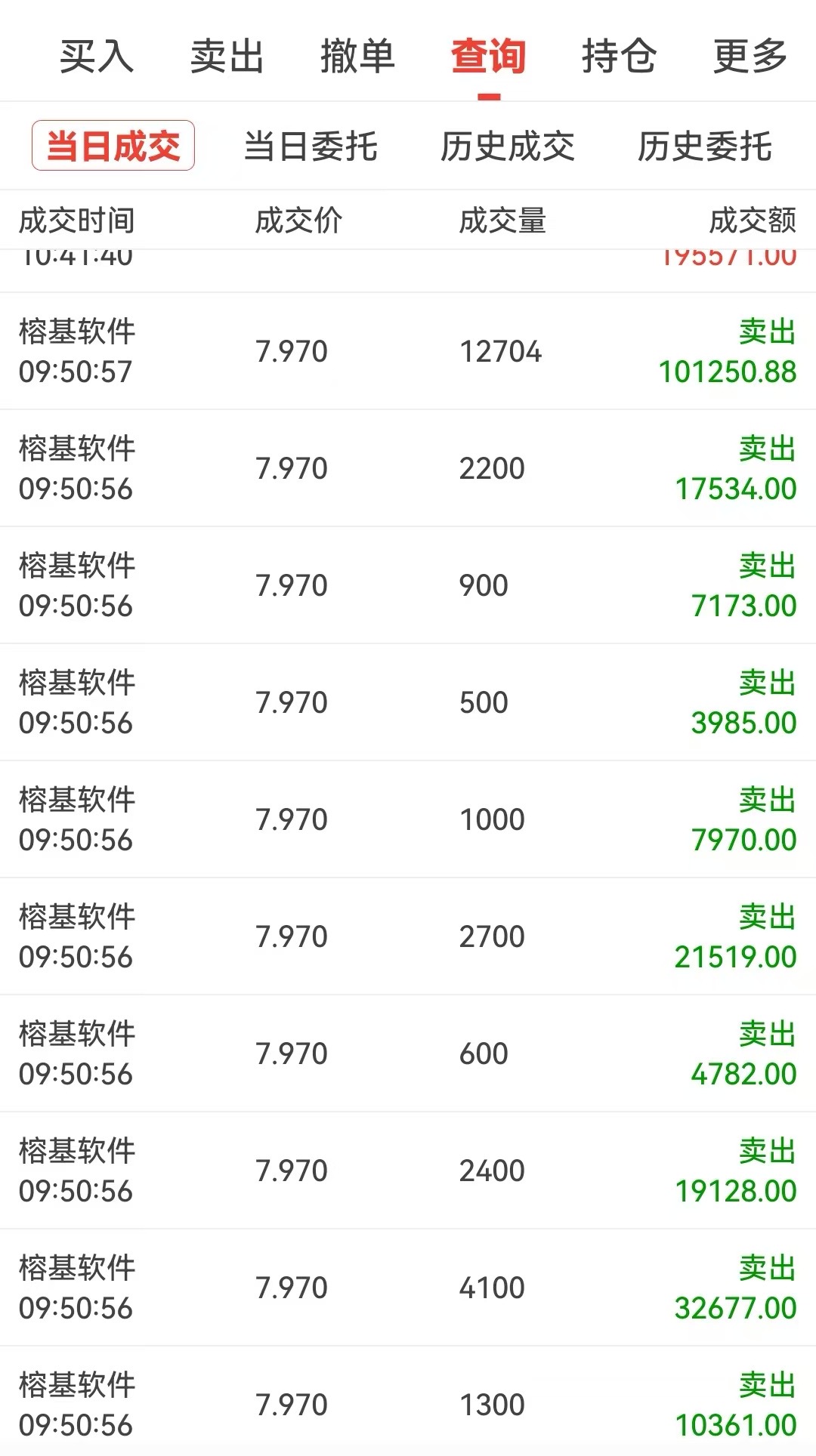This screenshot has width=816, height=1456.
Task: Select the 当日成交 sub-tab
Action: coord(113,146)
